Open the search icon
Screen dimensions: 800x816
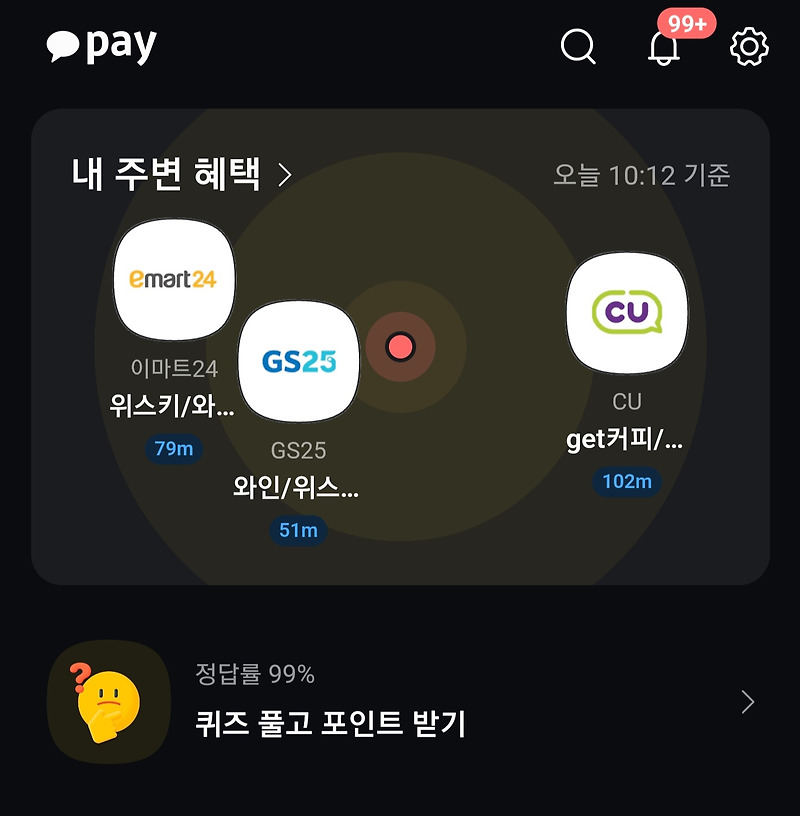click(578, 46)
